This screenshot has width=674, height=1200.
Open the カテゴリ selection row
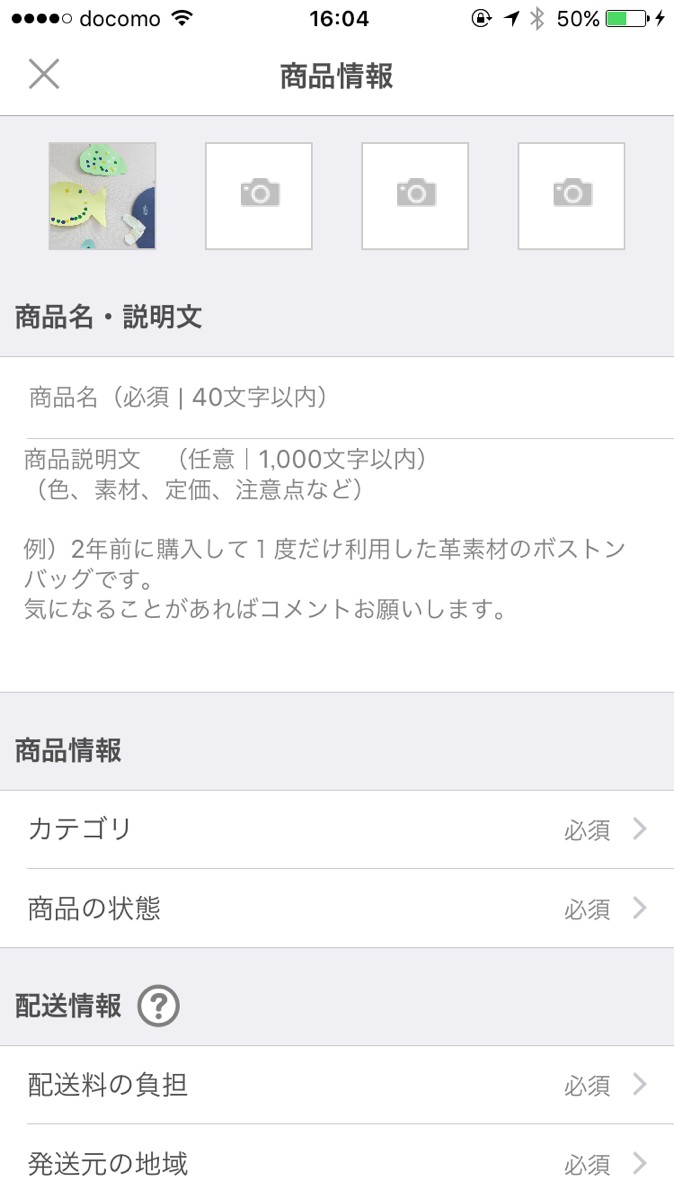point(337,830)
